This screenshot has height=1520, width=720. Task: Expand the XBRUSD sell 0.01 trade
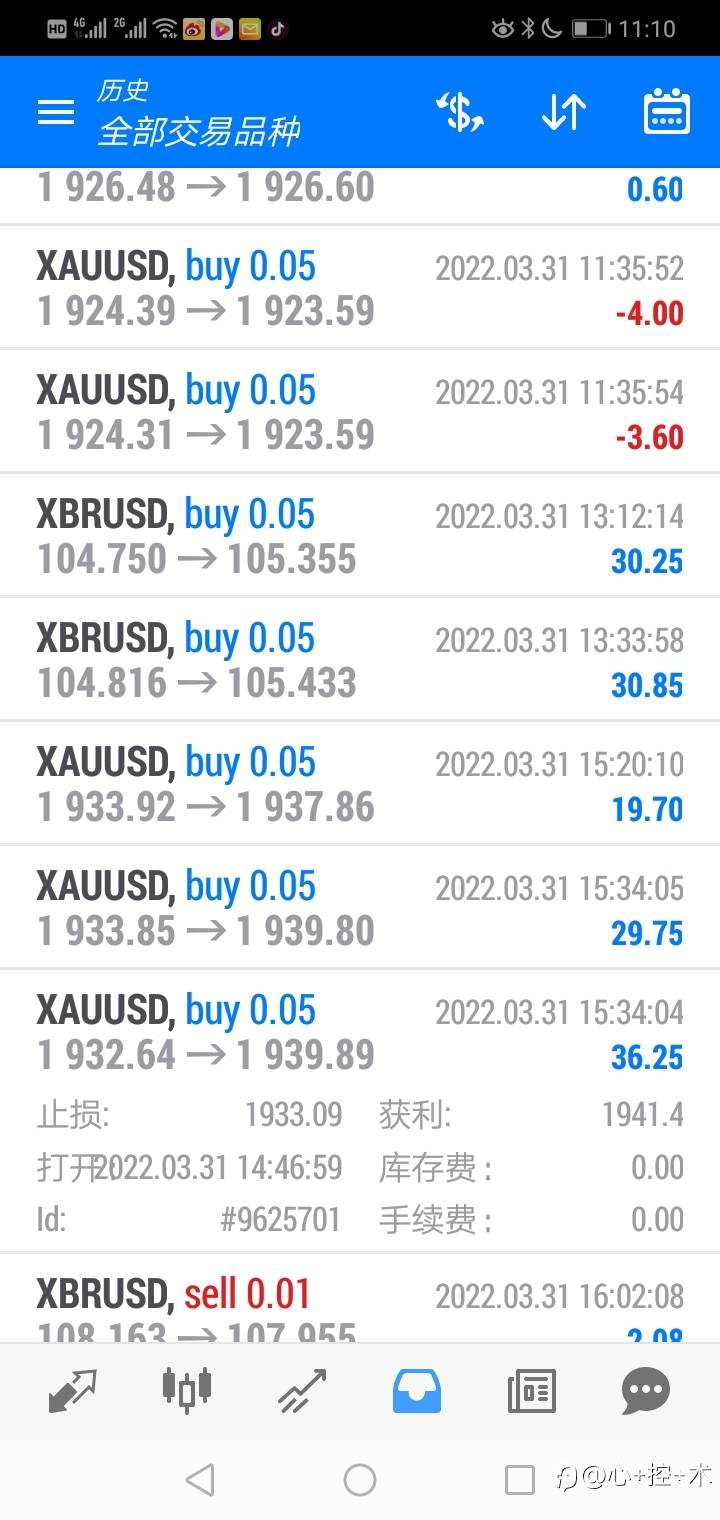[360, 1299]
